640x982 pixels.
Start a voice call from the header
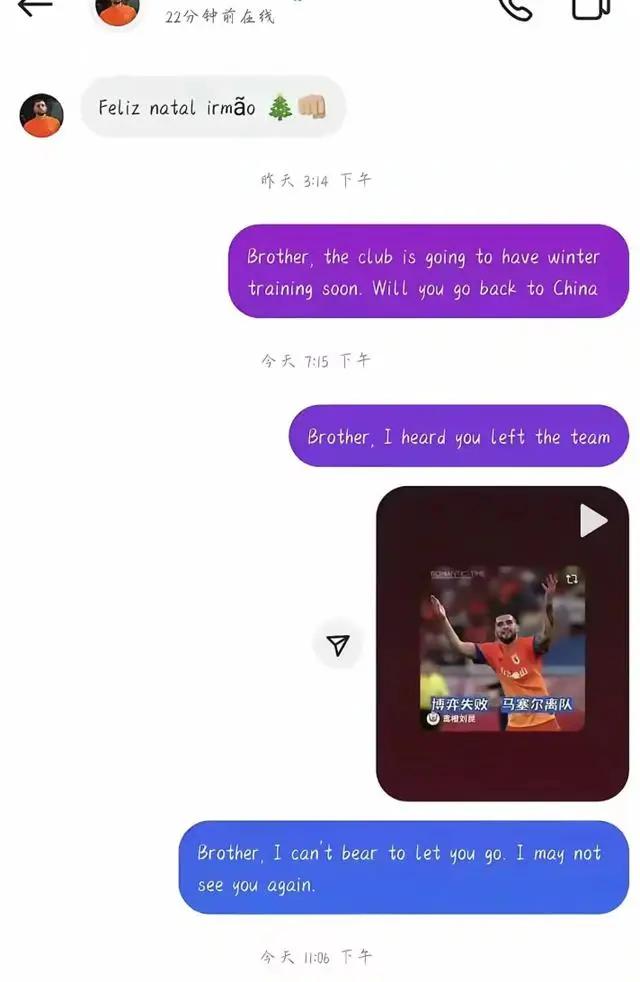[516, 7]
